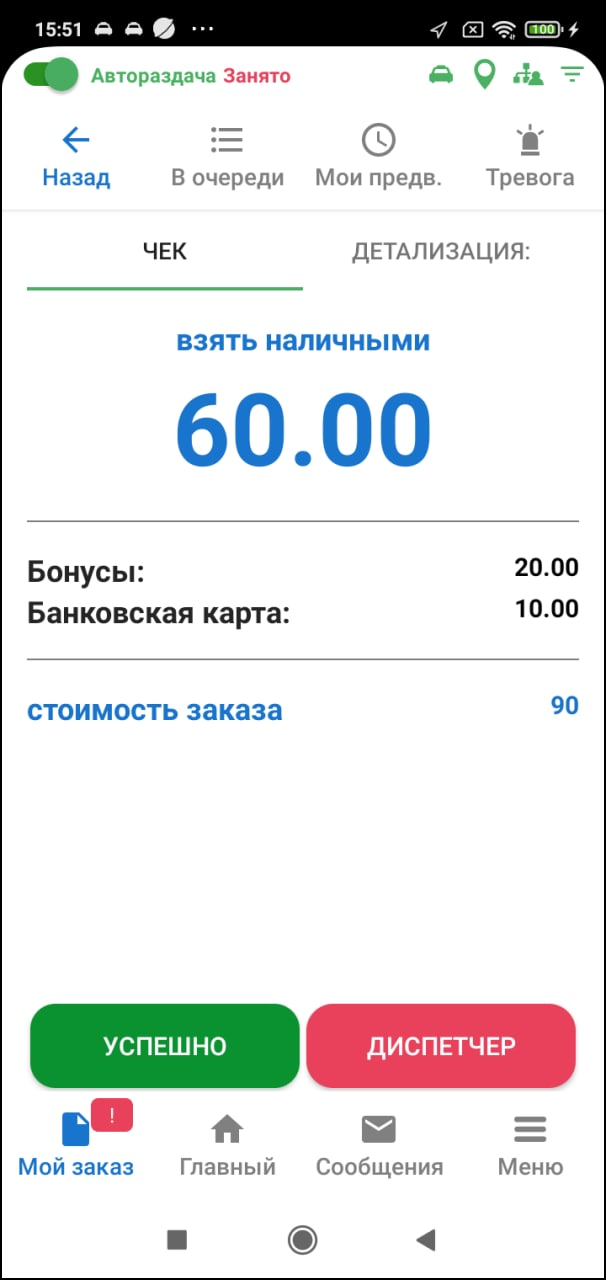The width and height of the screenshot is (606, 1280).
Task: Open the В очереди queue list
Action: (x=227, y=157)
